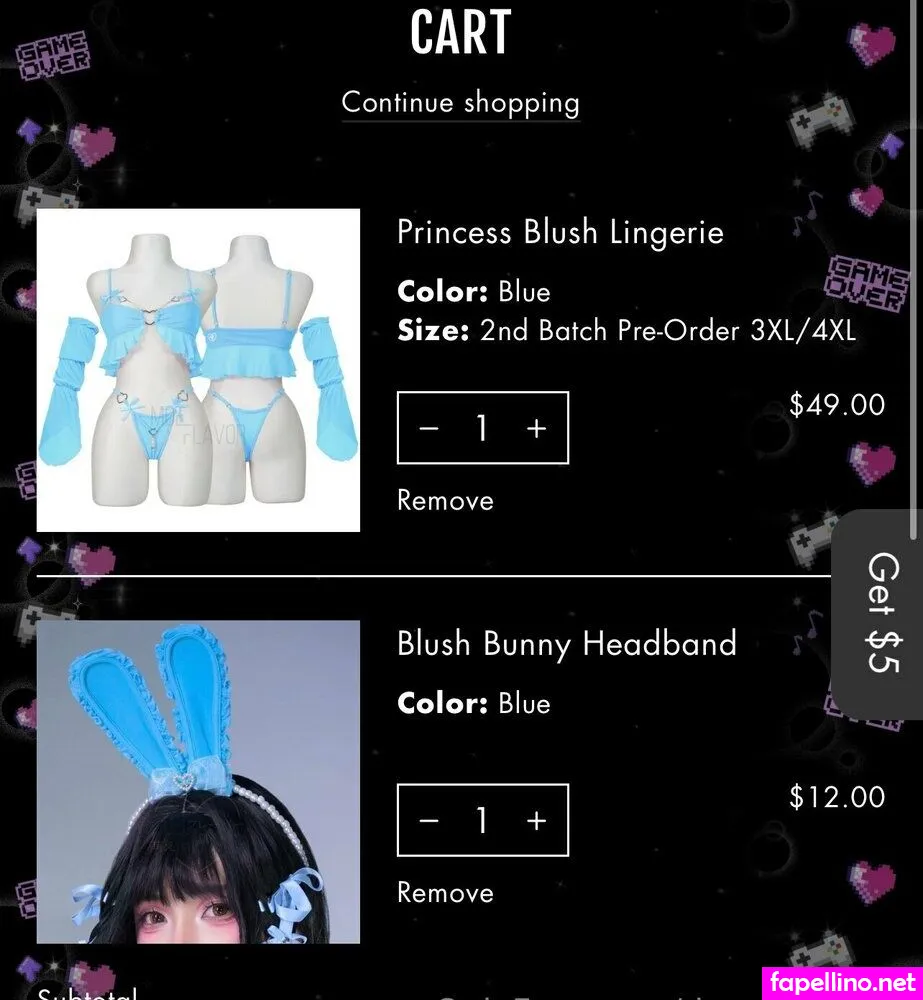
Task: Increase quantity of Blush Bunny Headband
Action: click(x=537, y=821)
